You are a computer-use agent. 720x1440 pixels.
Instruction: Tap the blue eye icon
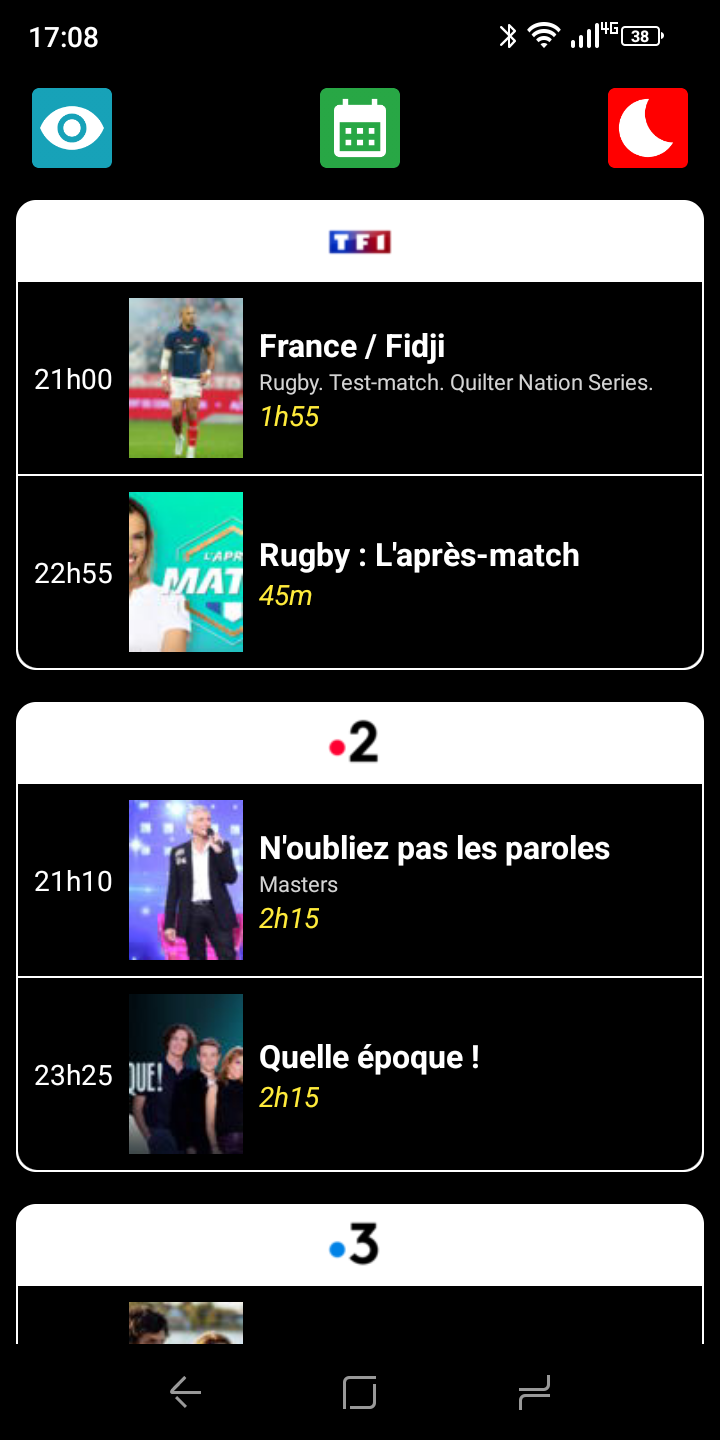(x=72, y=128)
